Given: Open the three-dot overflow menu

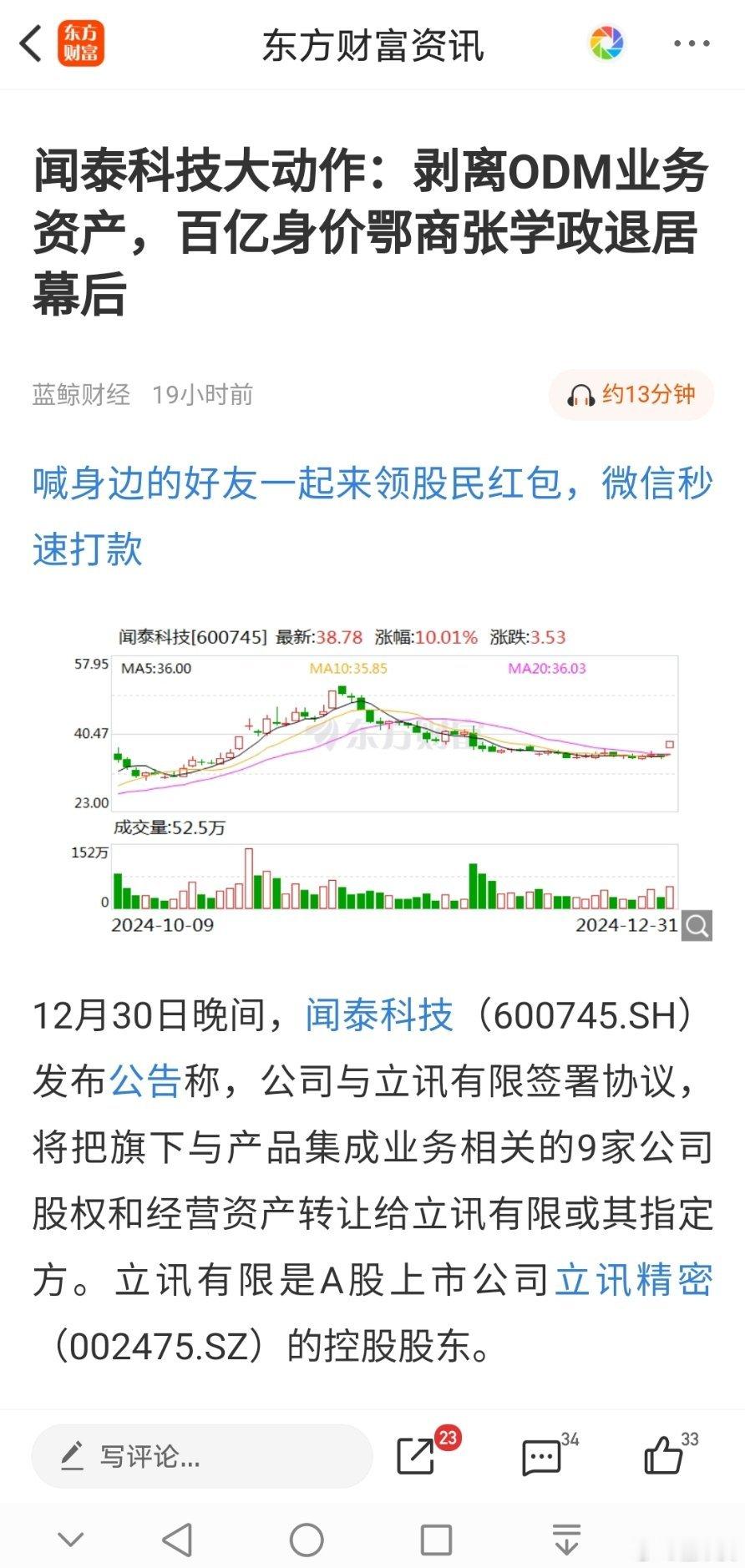Looking at the screenshot, I should (x=692, y=43).
